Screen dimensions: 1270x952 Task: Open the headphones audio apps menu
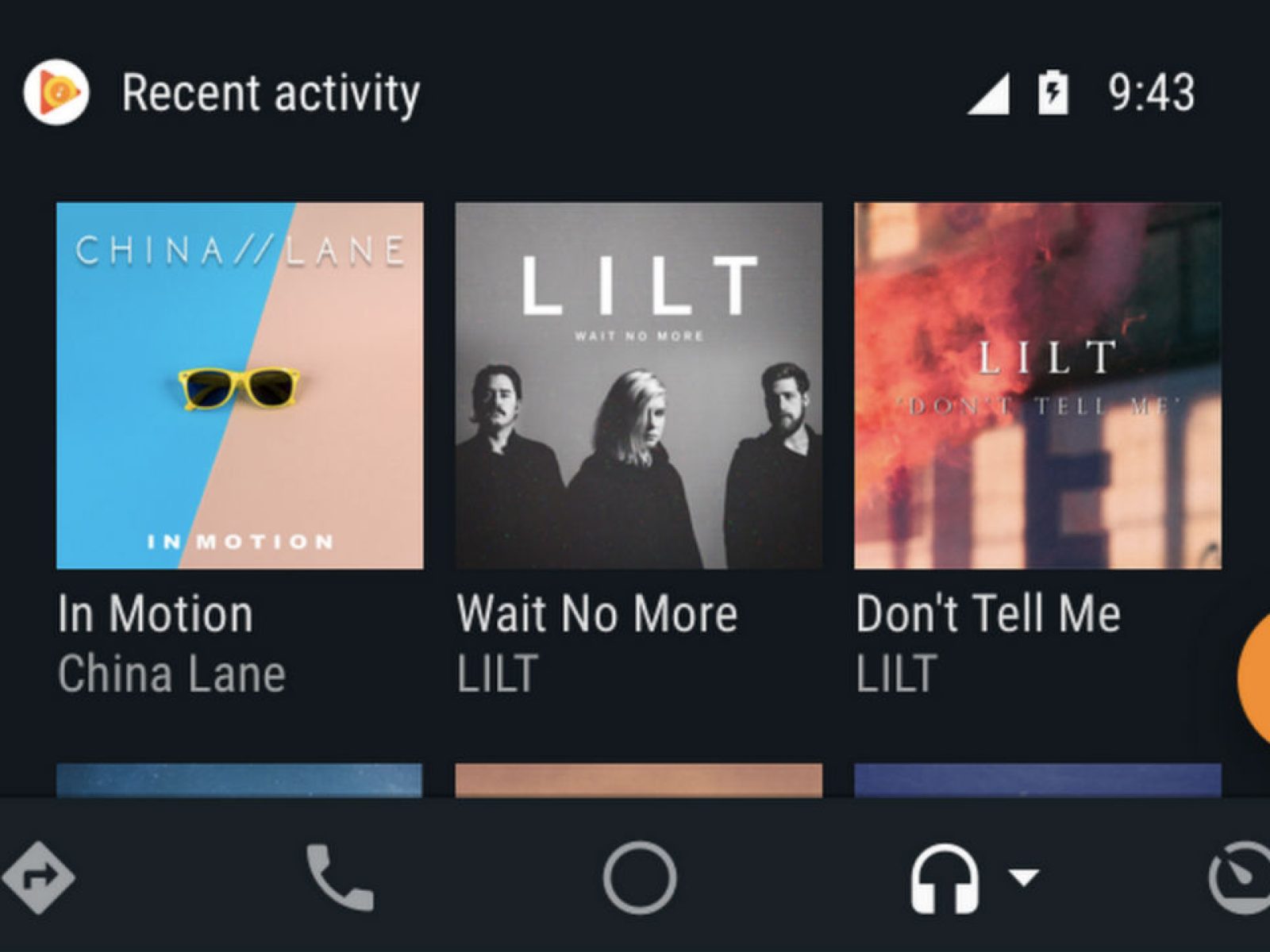pyautogui.click(x=945, y=877)
